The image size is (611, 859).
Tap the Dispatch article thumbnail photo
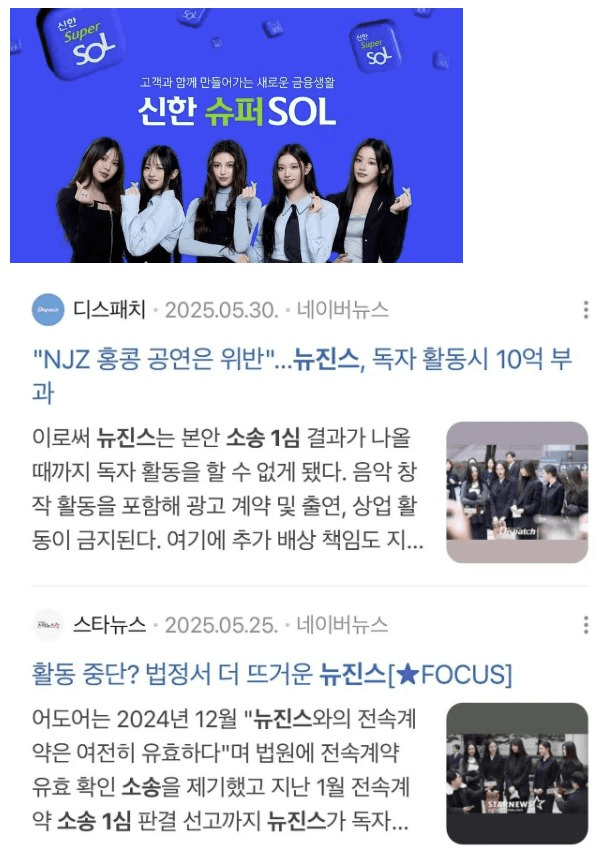(517, 492)
